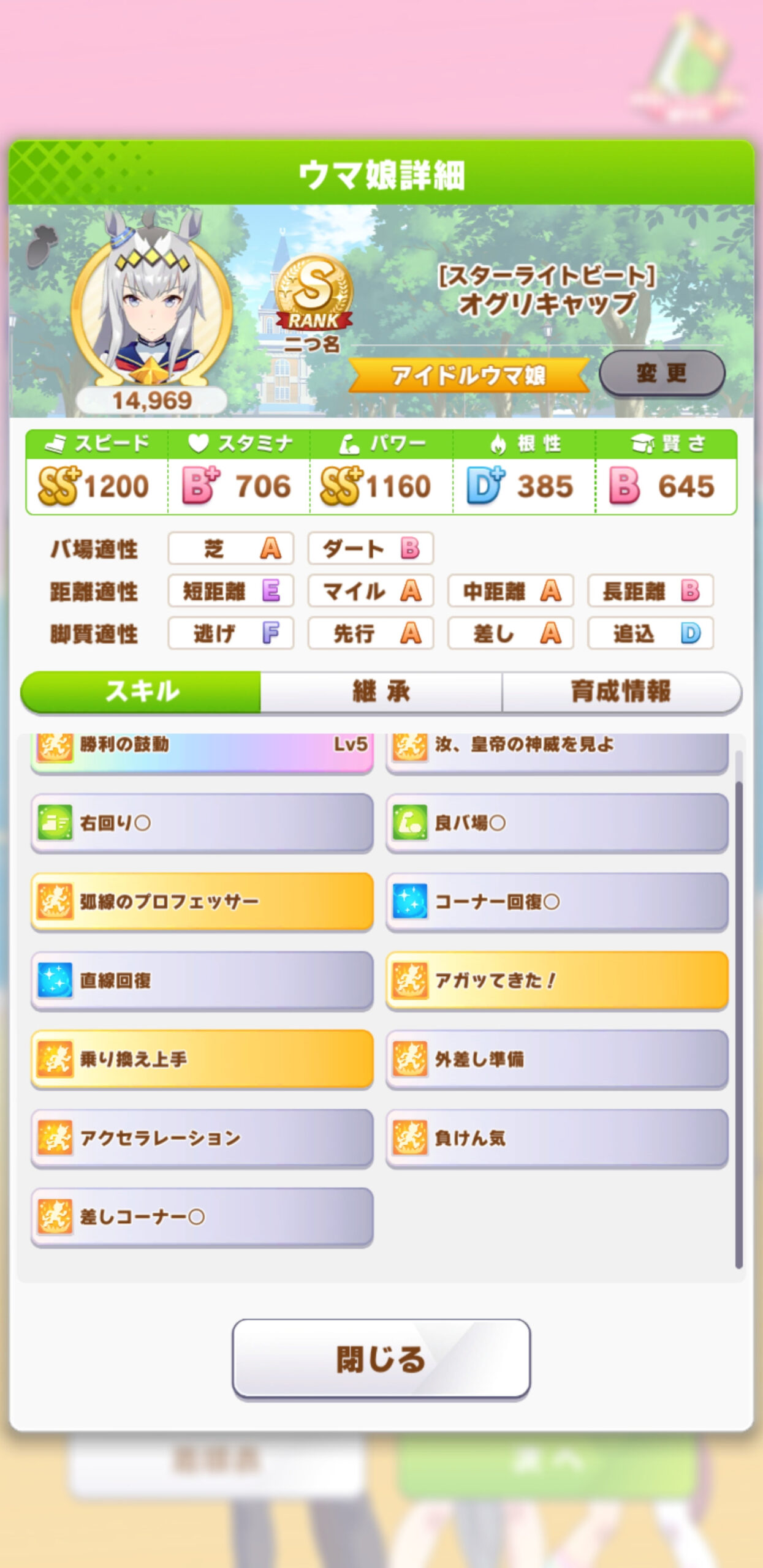Image resolution: width=763 pixels, height=1568 pixels.
Task: Open the 汝、皇帝の神威を見よ skill
Action: 556,751
